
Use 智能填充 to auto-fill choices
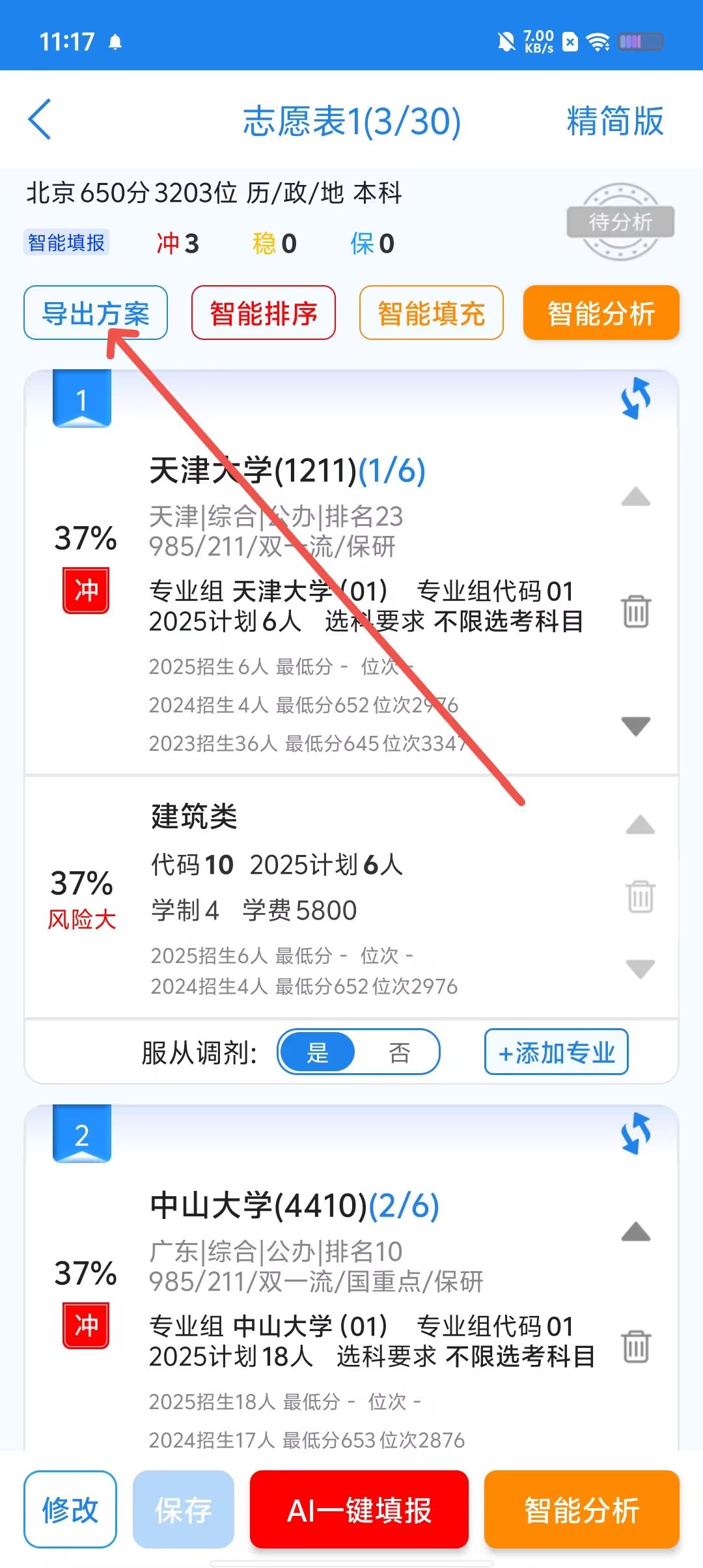click(431, 313)
